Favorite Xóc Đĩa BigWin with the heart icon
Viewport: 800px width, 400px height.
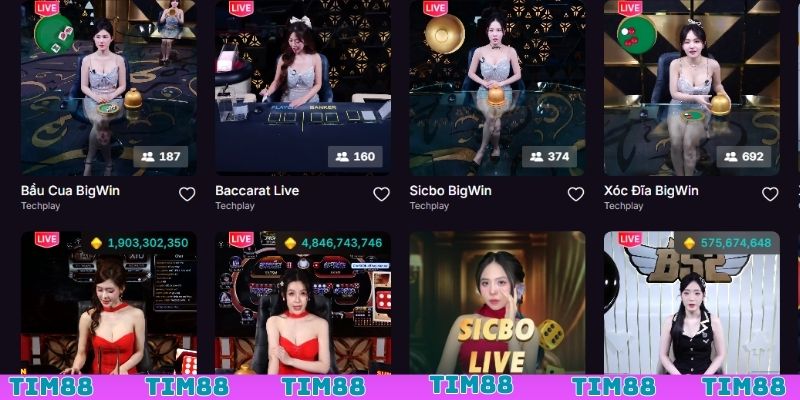coord(770,194)
